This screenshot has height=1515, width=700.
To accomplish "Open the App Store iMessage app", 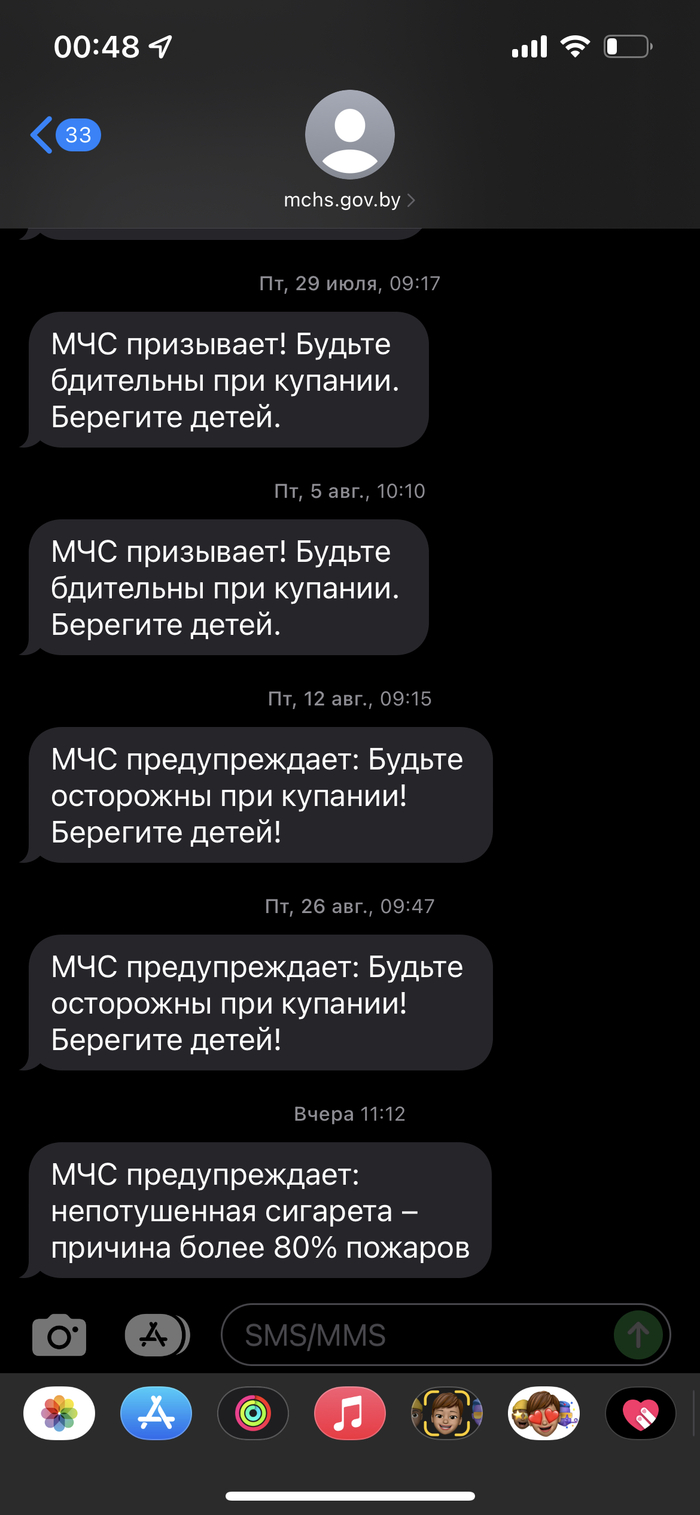I will coord(156,1414).
